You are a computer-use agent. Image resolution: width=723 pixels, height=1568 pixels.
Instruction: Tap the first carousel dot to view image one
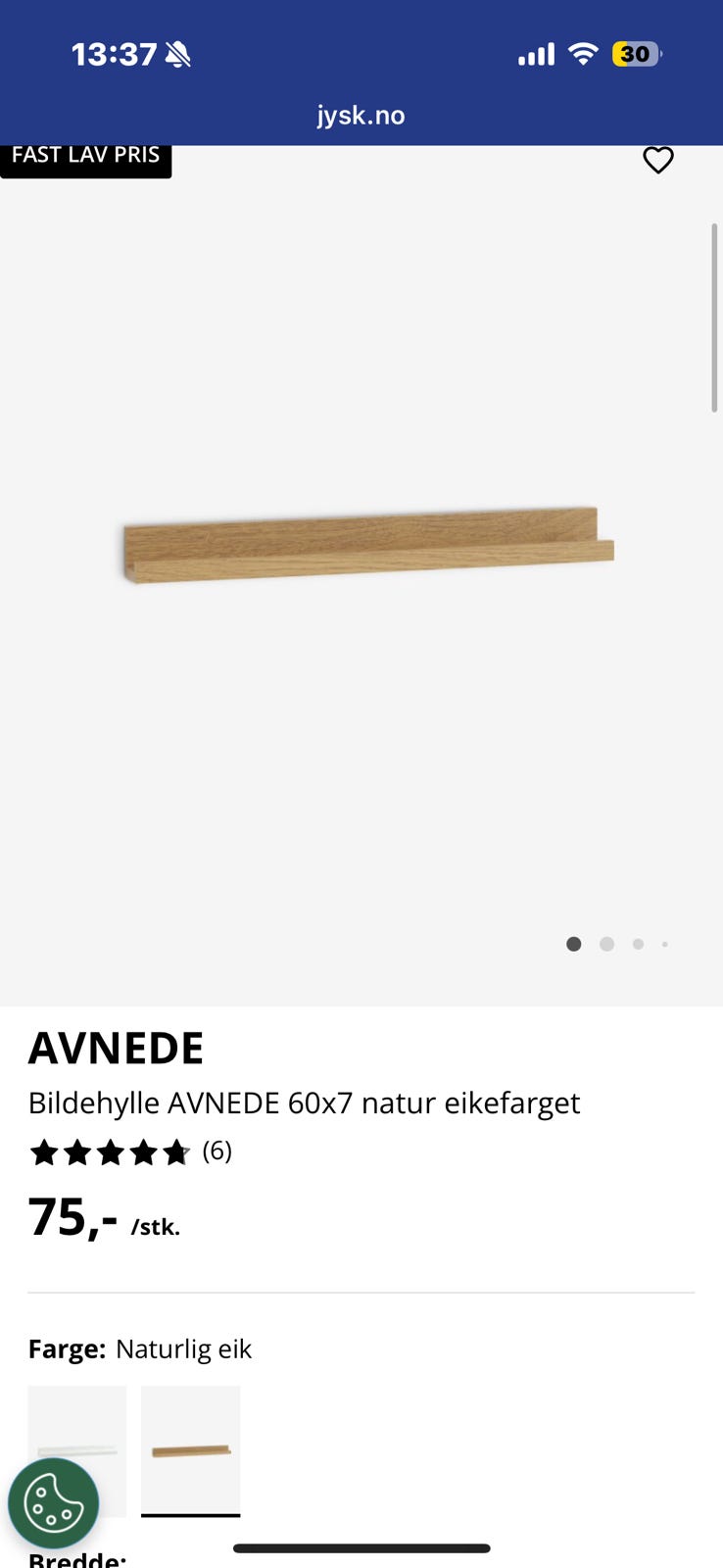click(574, 944)
